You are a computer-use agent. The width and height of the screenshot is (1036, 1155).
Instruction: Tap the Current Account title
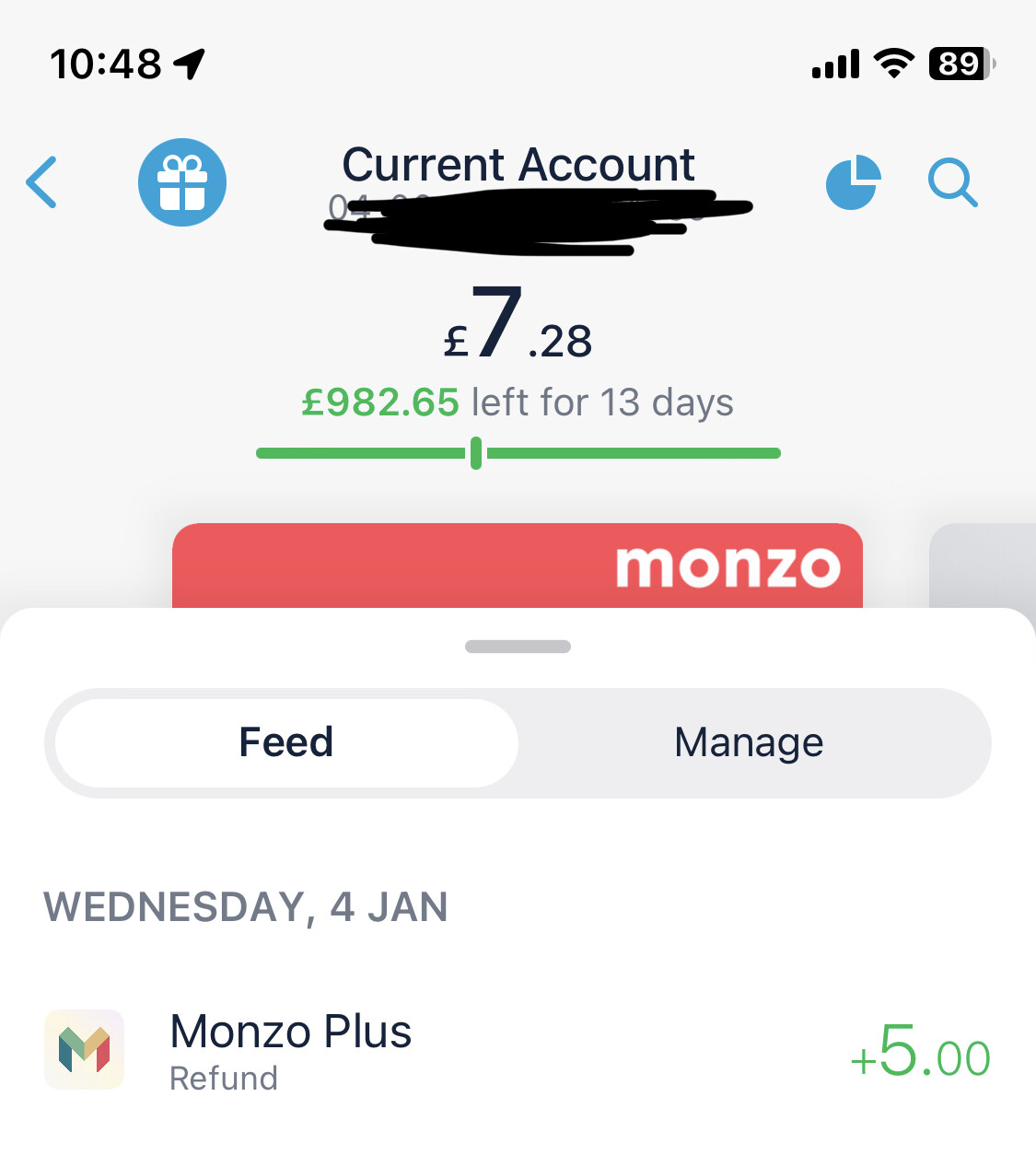click(x=518, y=166)
